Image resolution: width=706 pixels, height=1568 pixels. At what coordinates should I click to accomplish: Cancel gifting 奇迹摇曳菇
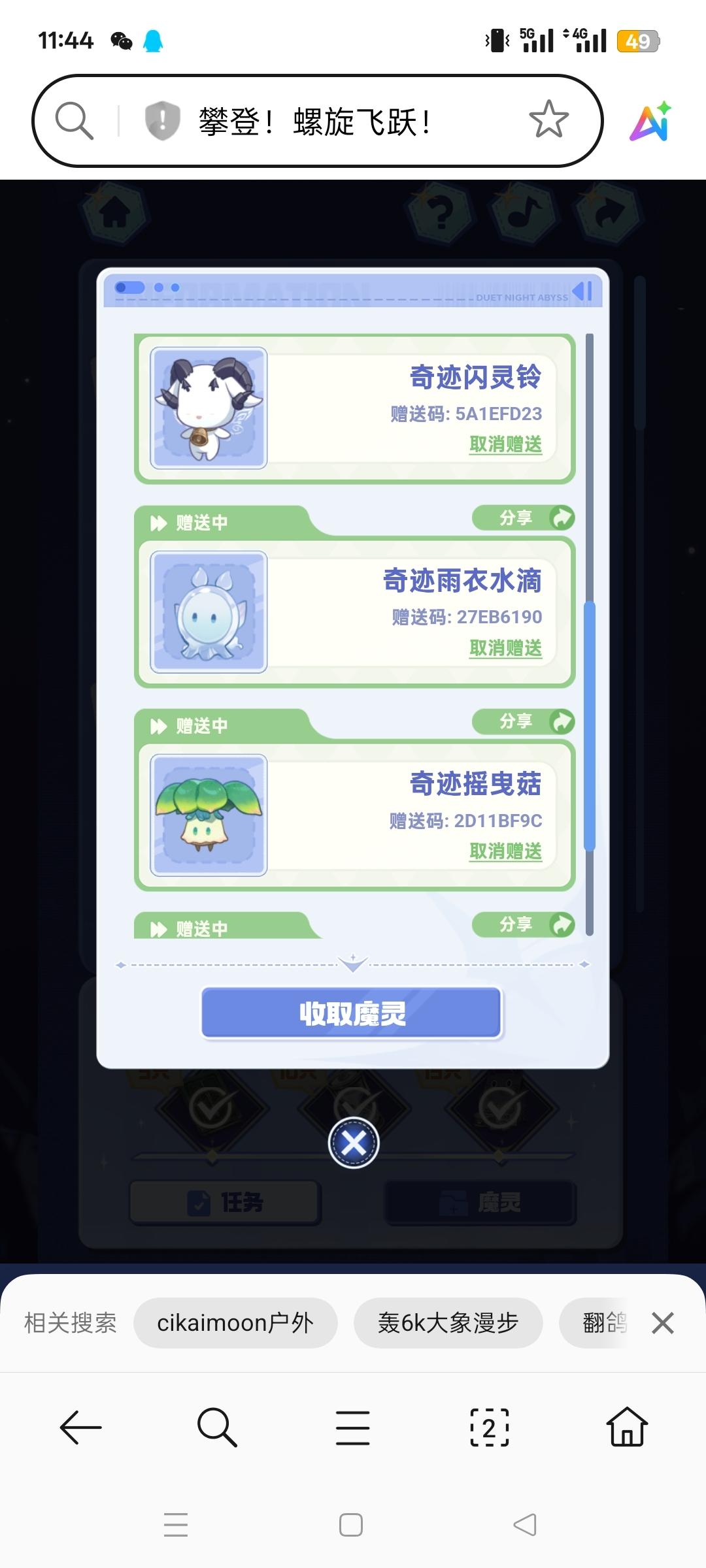[x=505, y=851]
